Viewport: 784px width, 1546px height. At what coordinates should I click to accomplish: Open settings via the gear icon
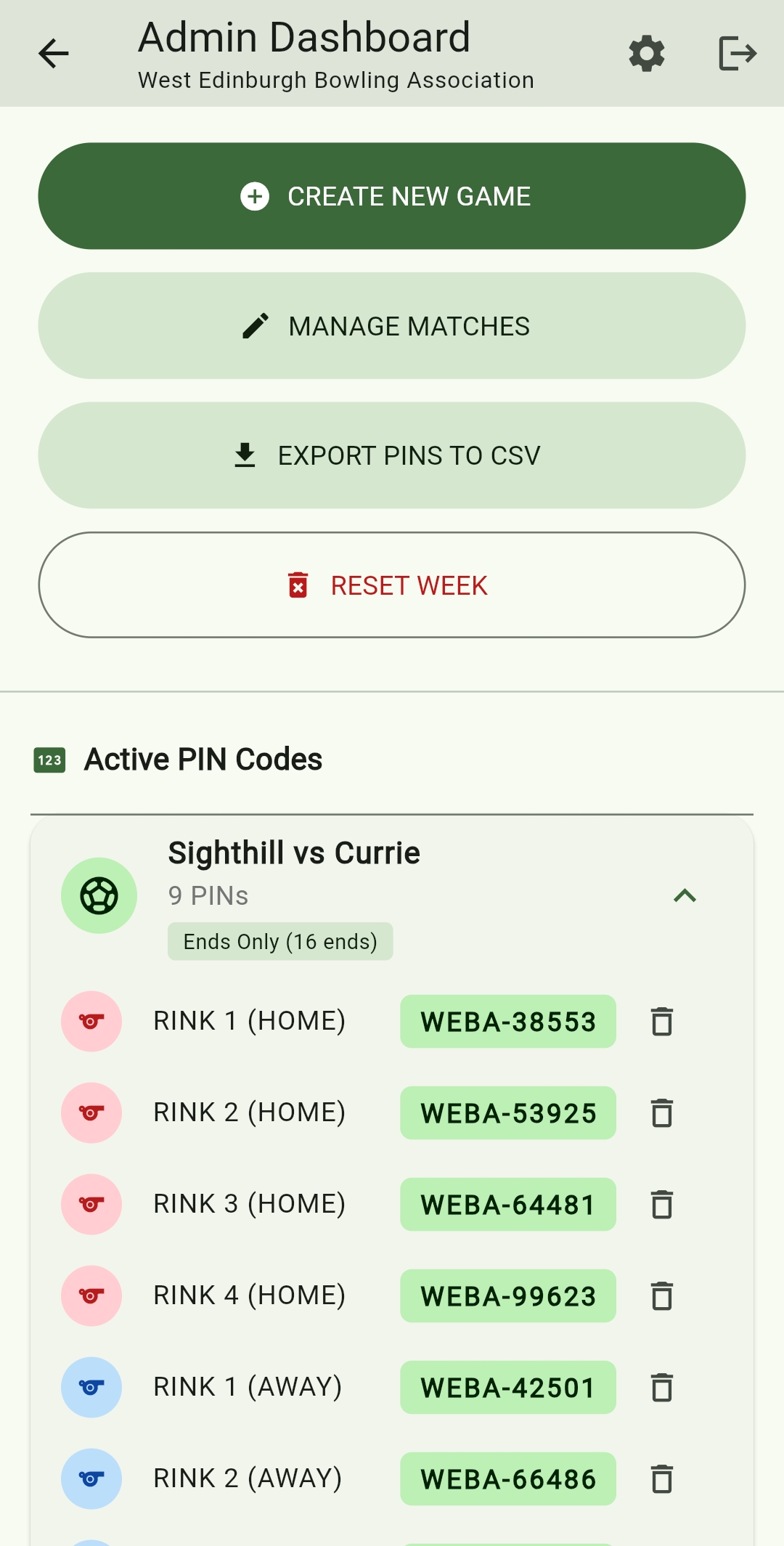pyautogui.click(x=646, y=53)
